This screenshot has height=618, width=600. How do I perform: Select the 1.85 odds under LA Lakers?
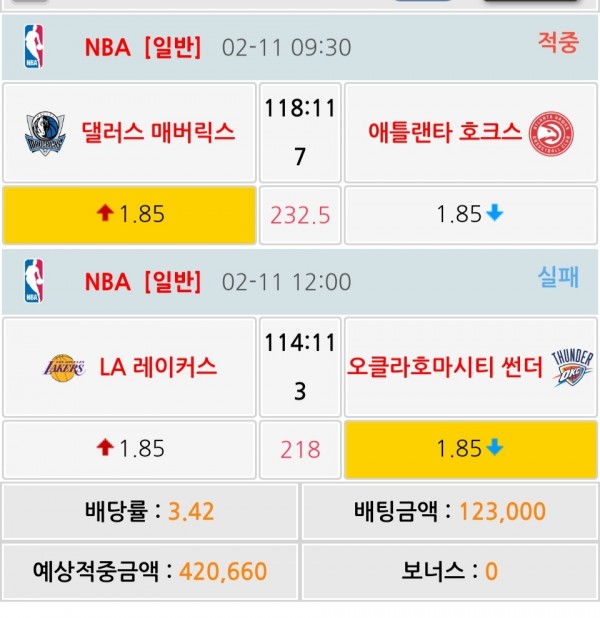129,449
